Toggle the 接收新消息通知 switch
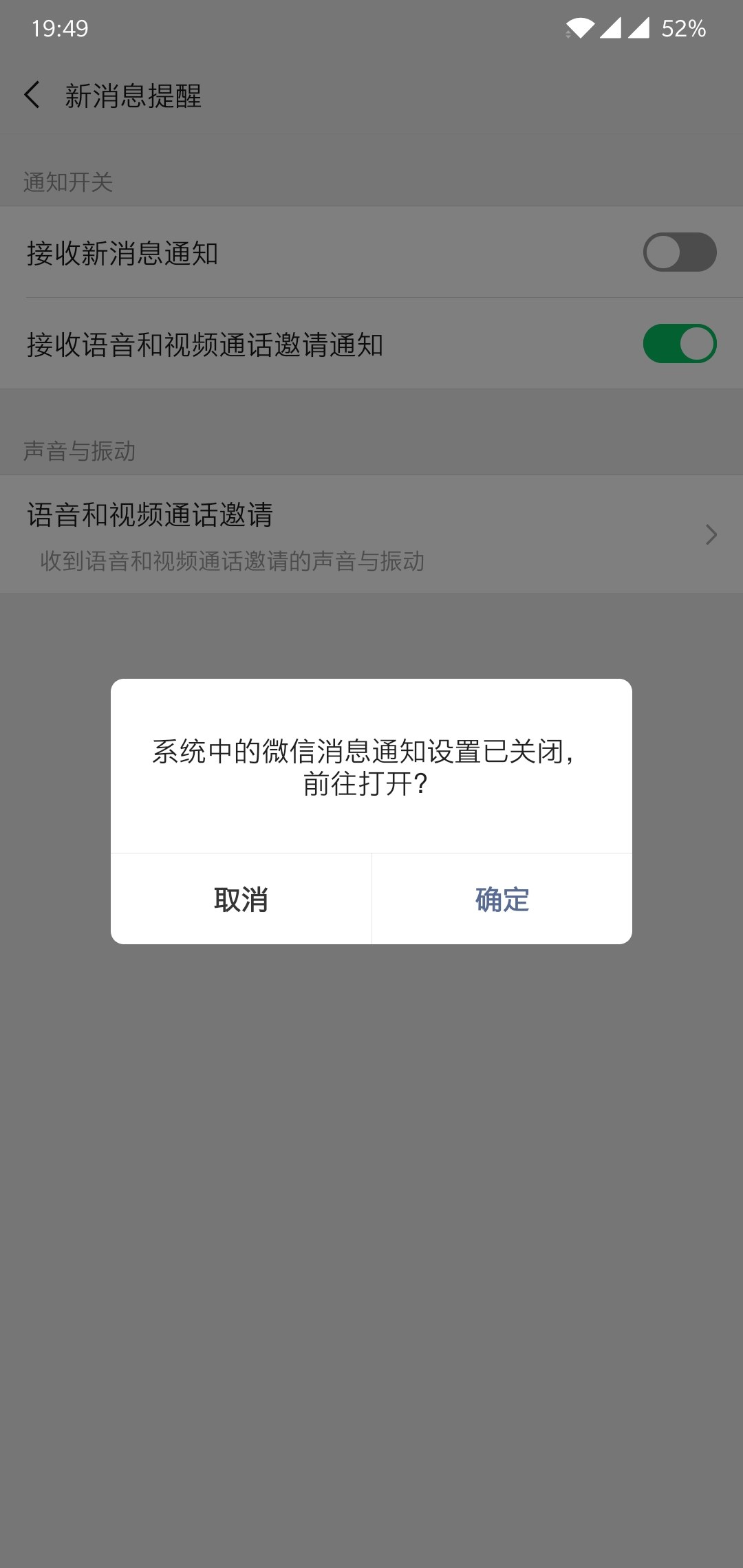 point(679,252)
